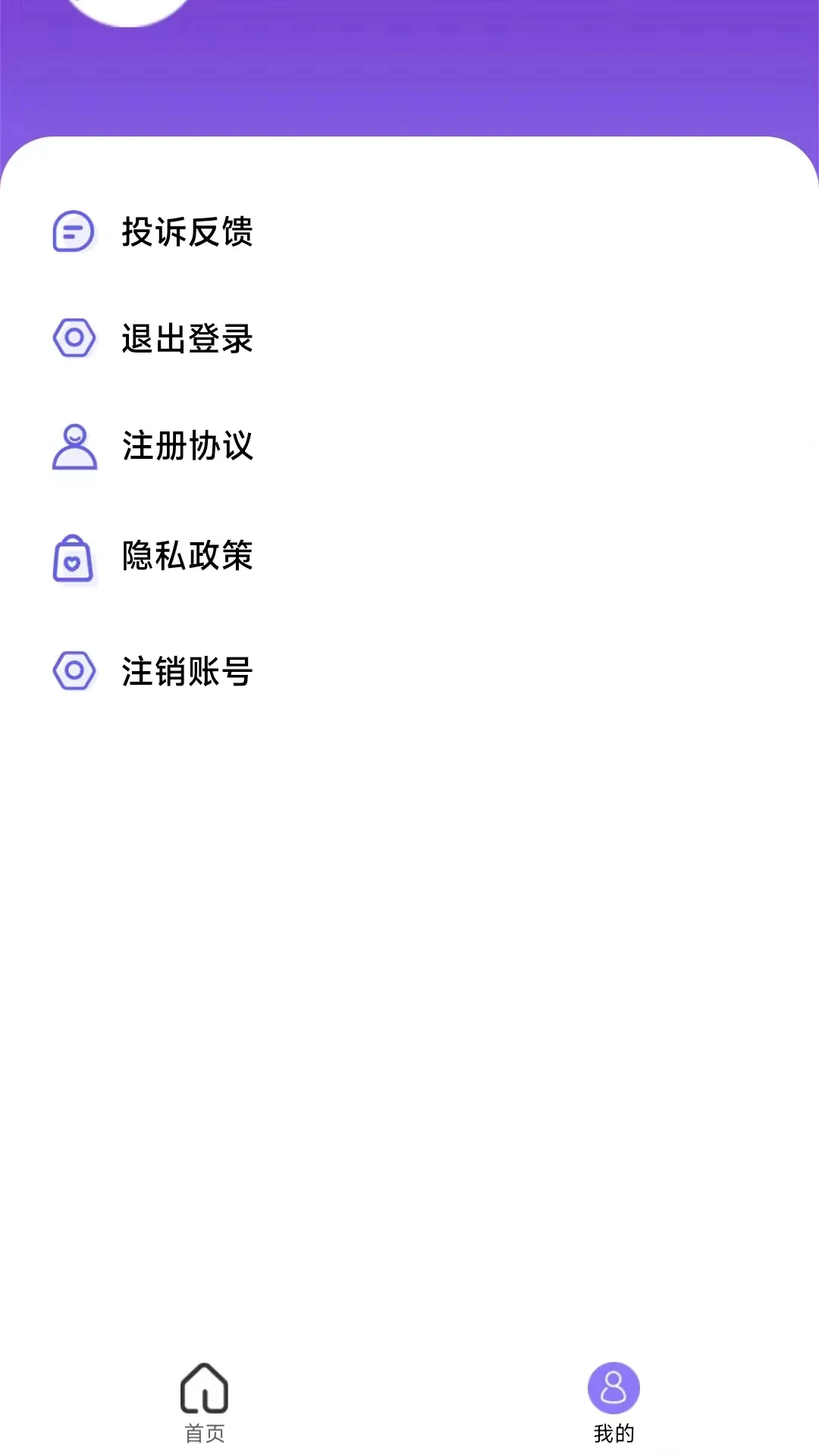819x1456 pixels.
Task: Click the shopping bag icon next to 隐私政策
Action: [73, 557]
